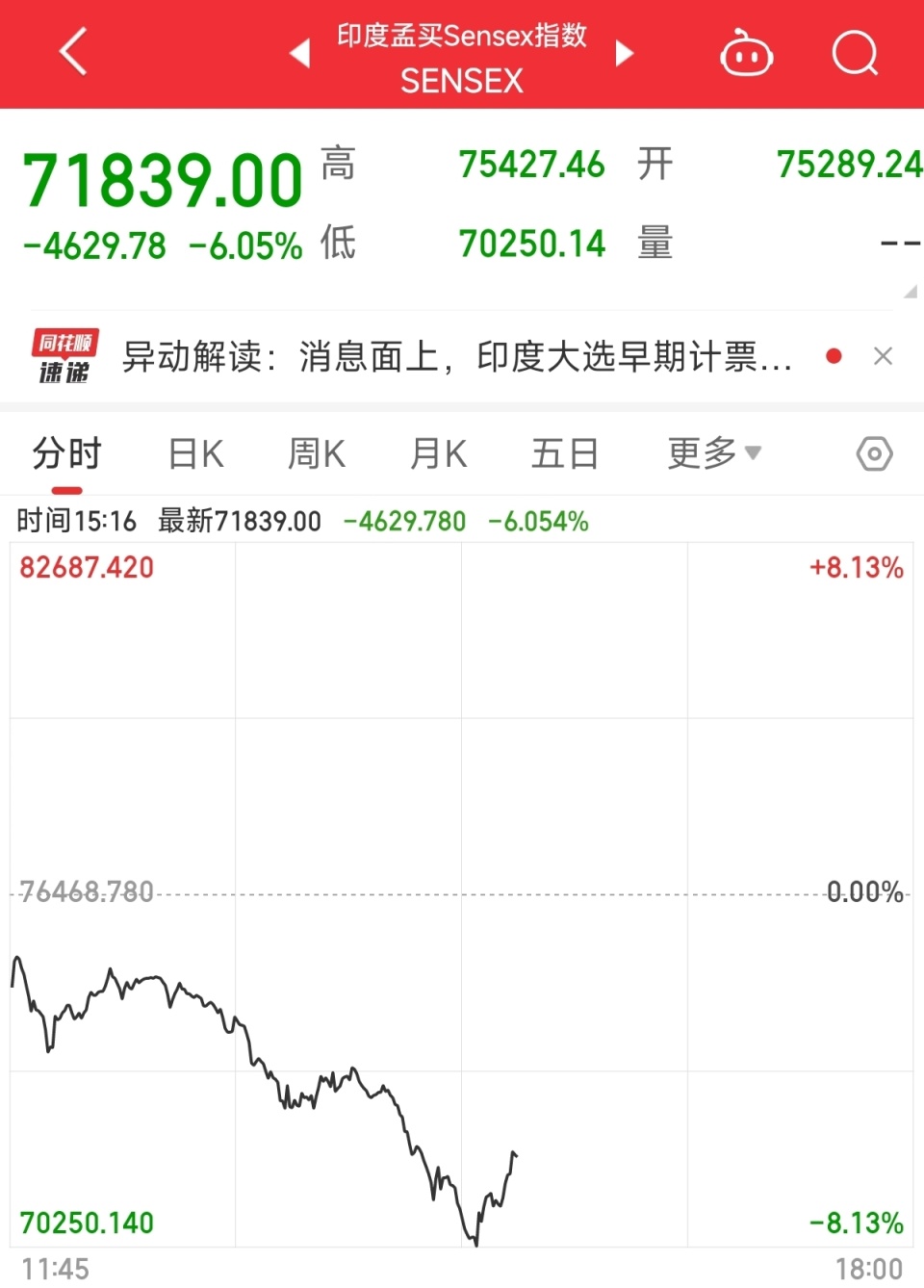Switch to next stock with right arrow
924x1288 pixels.
point(624,54)
